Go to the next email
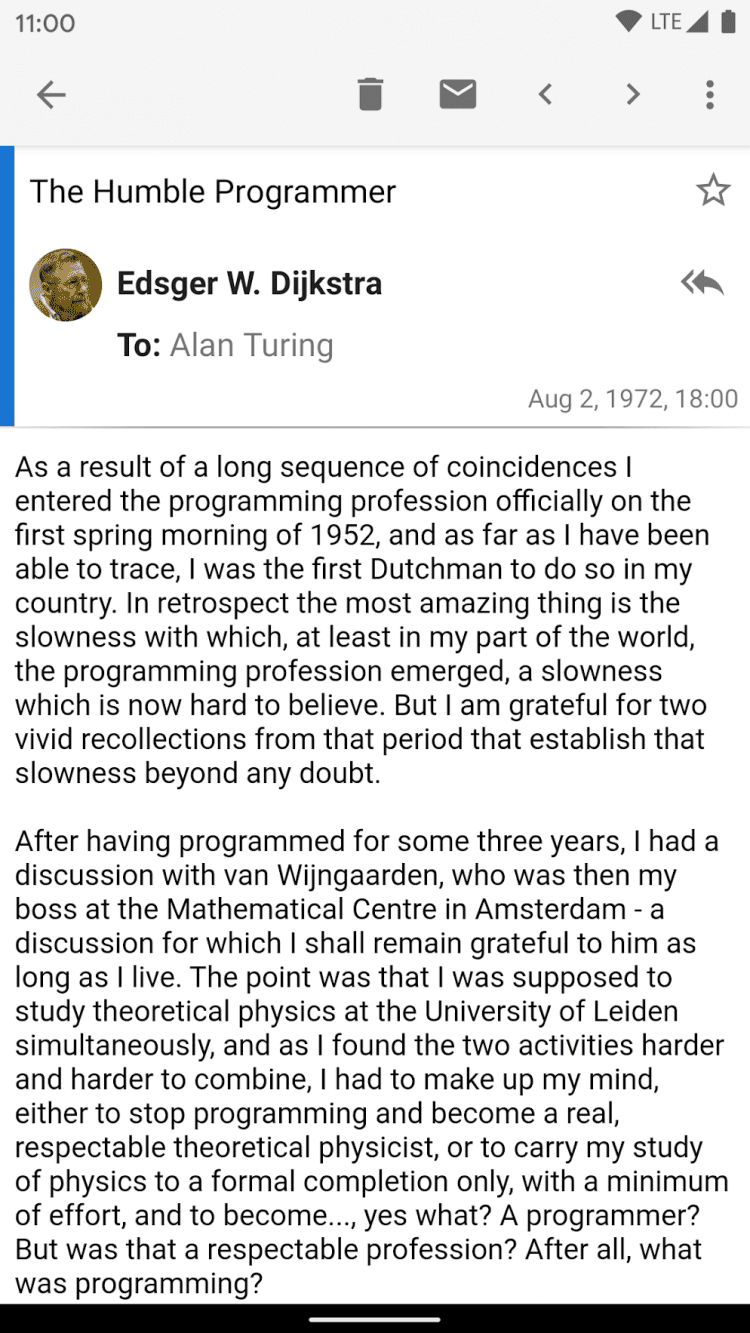This screenshot has height=1333, width=750. [632, 95]
